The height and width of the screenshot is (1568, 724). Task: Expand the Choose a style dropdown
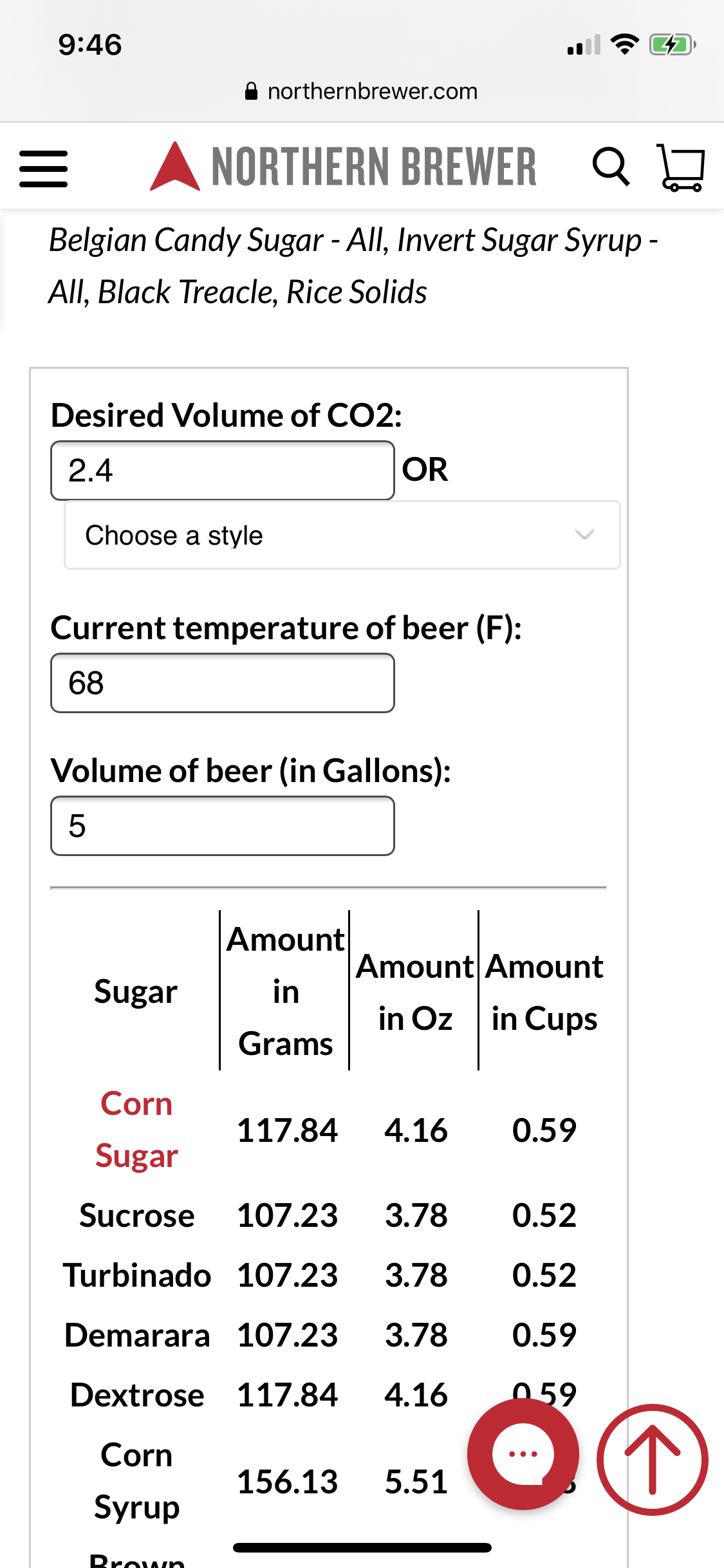point(342,535)
